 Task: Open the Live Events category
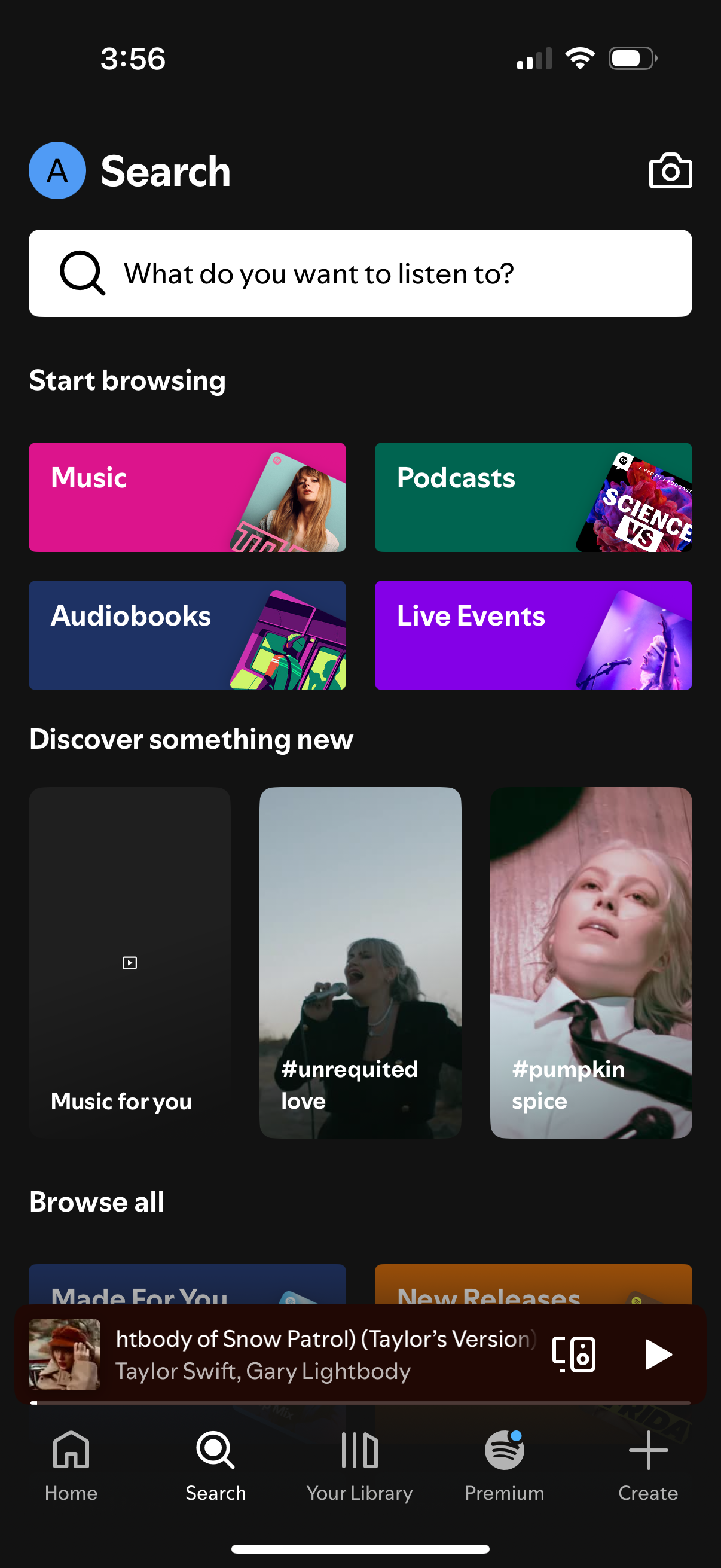coord(533,635)
